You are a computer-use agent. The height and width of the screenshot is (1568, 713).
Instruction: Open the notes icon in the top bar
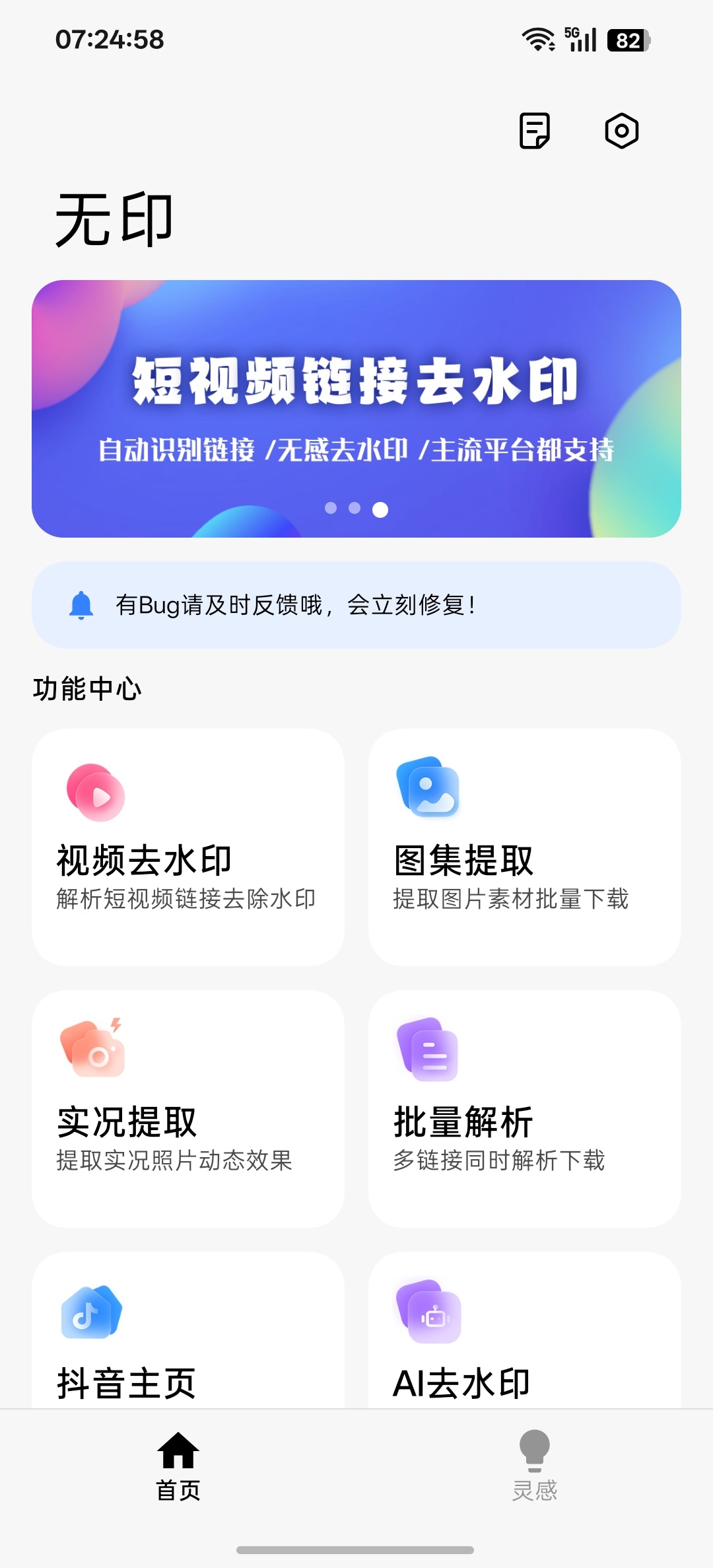[x=534, y=131]
